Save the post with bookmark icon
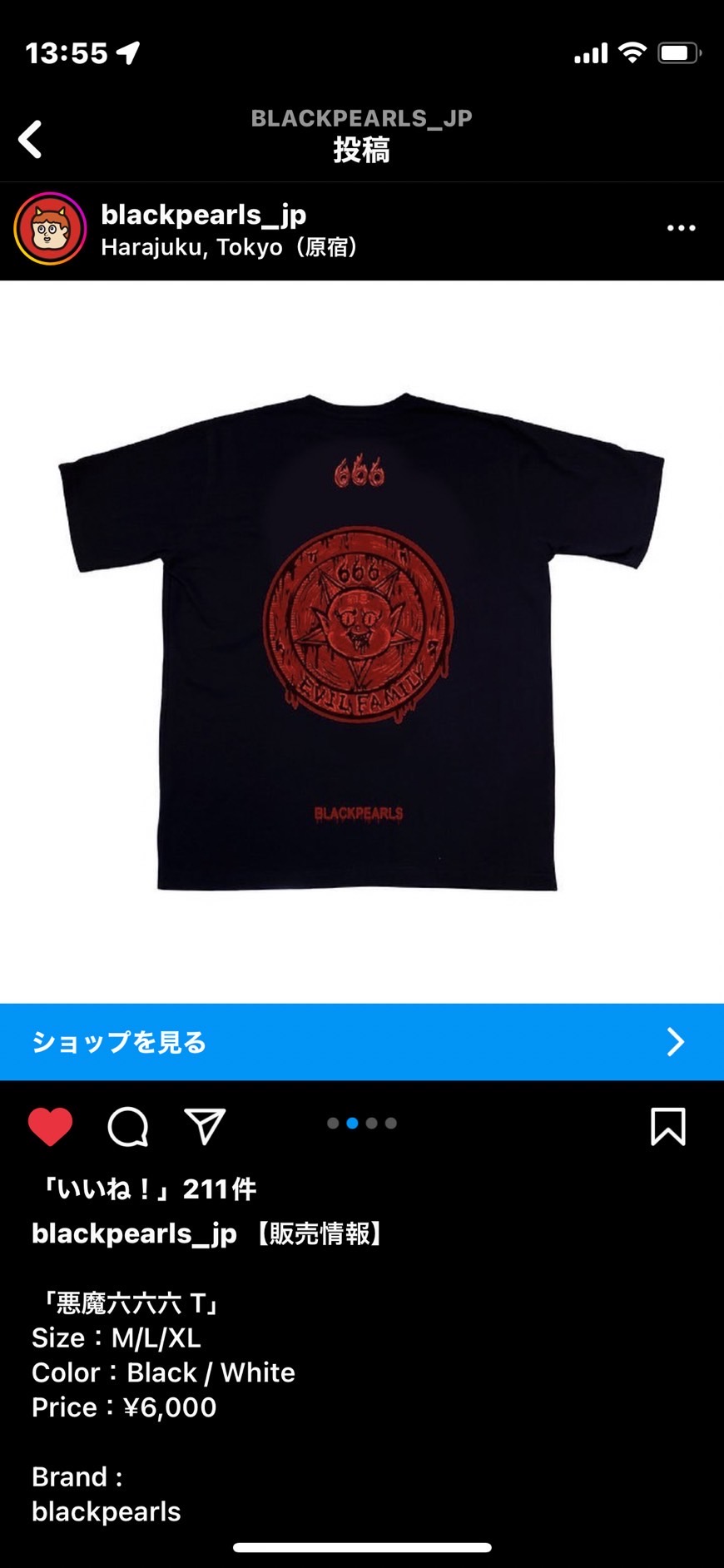Viewport: 724px width, 1568px height. [x=667, y=1127]
